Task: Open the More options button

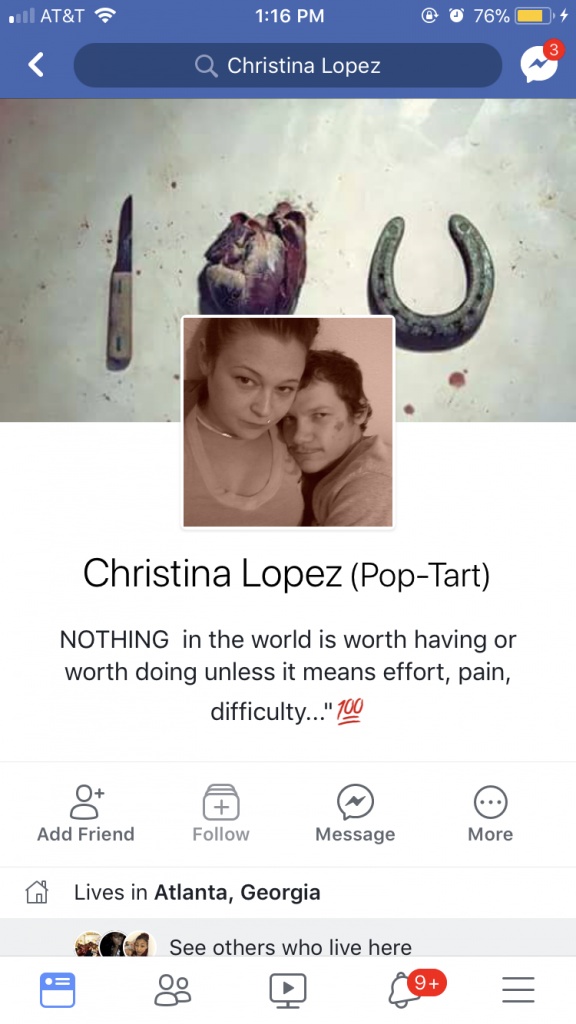Action: coord(490,814)
